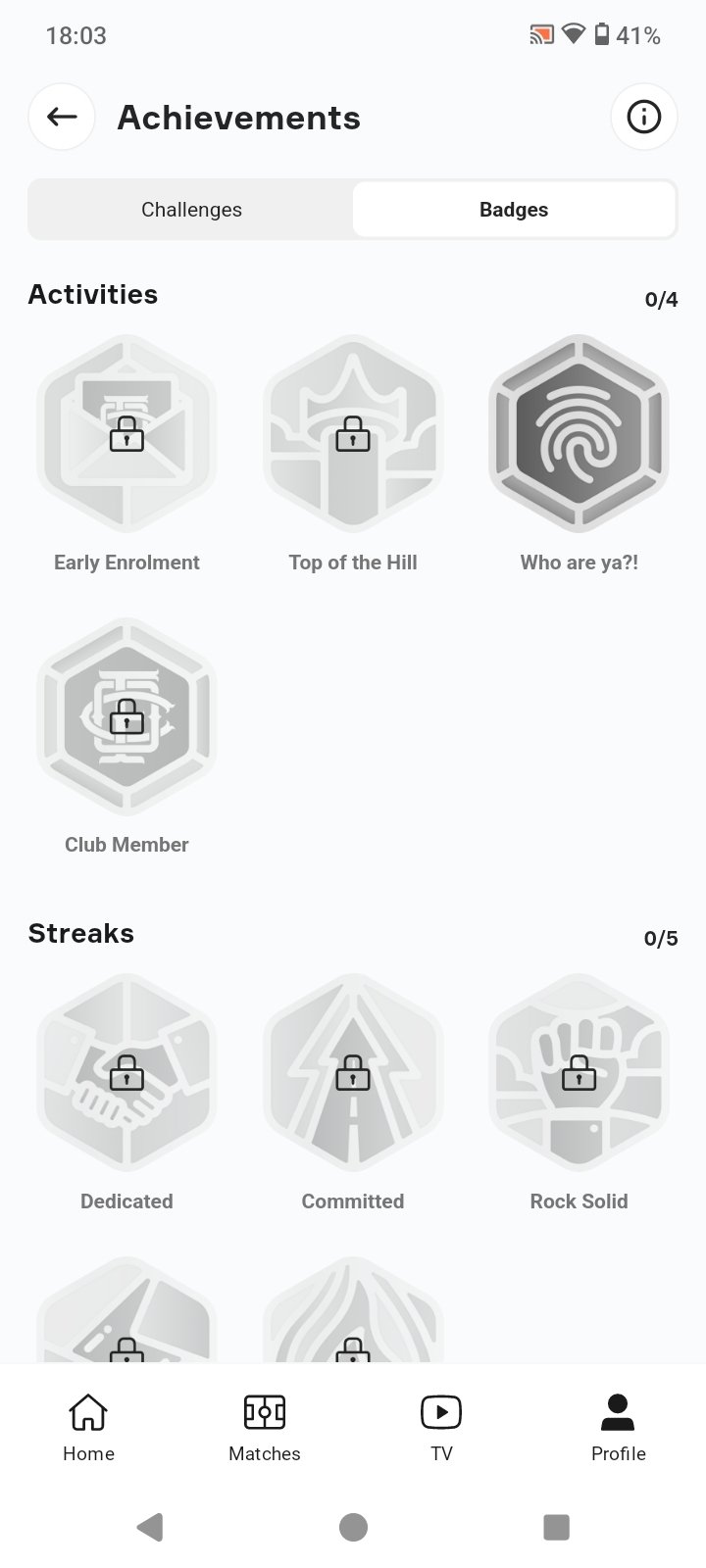The image size is (706, 1568).
Task: Switch to the TV tab
Action: pyautogui.click(x=441, y=1428)
